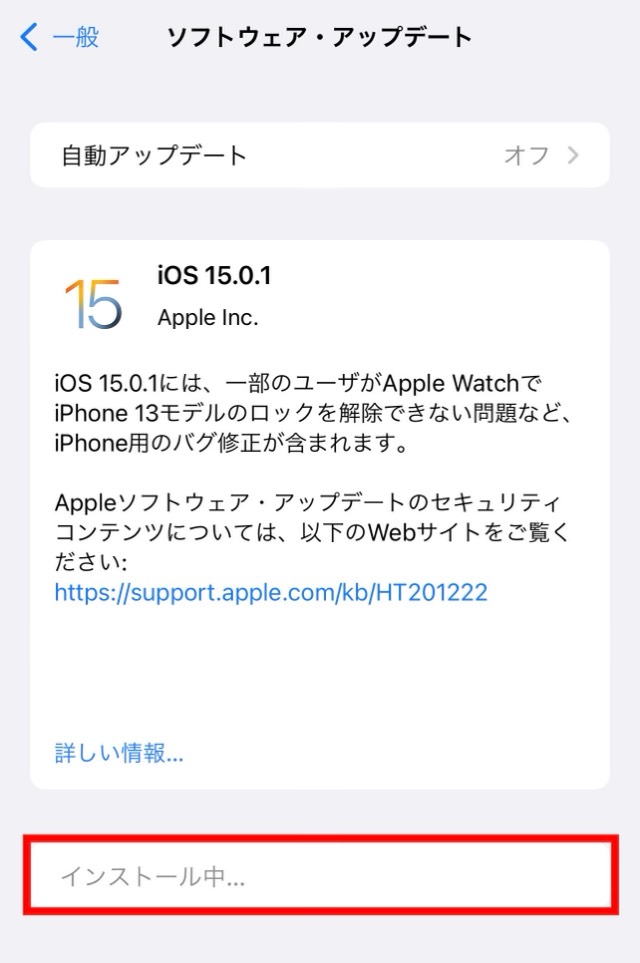Open the support.apple.com HT201222 link
The height and width of the screenshot is (963, 640).
[271, 592]
